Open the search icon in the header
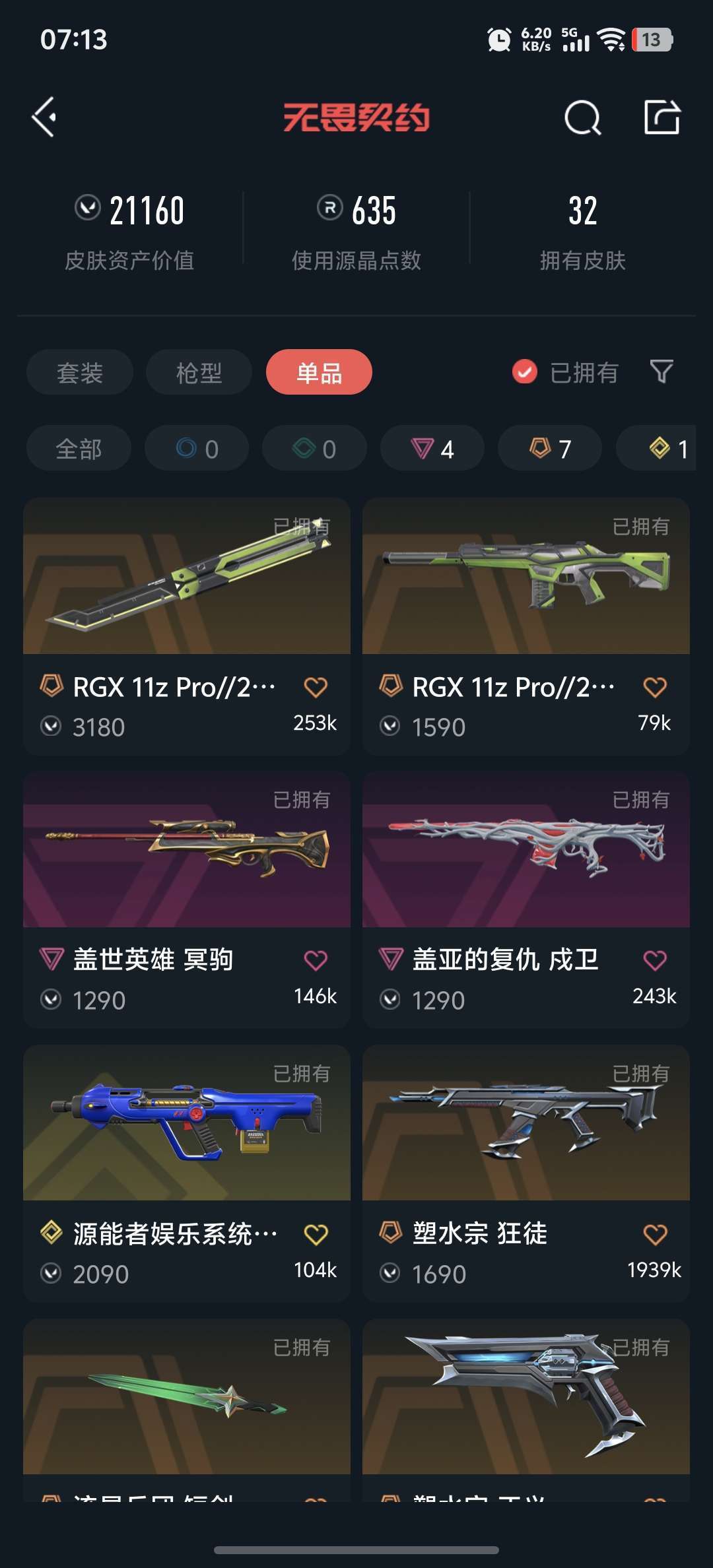This screenshot has width=713, height=1568. [582, 118]
